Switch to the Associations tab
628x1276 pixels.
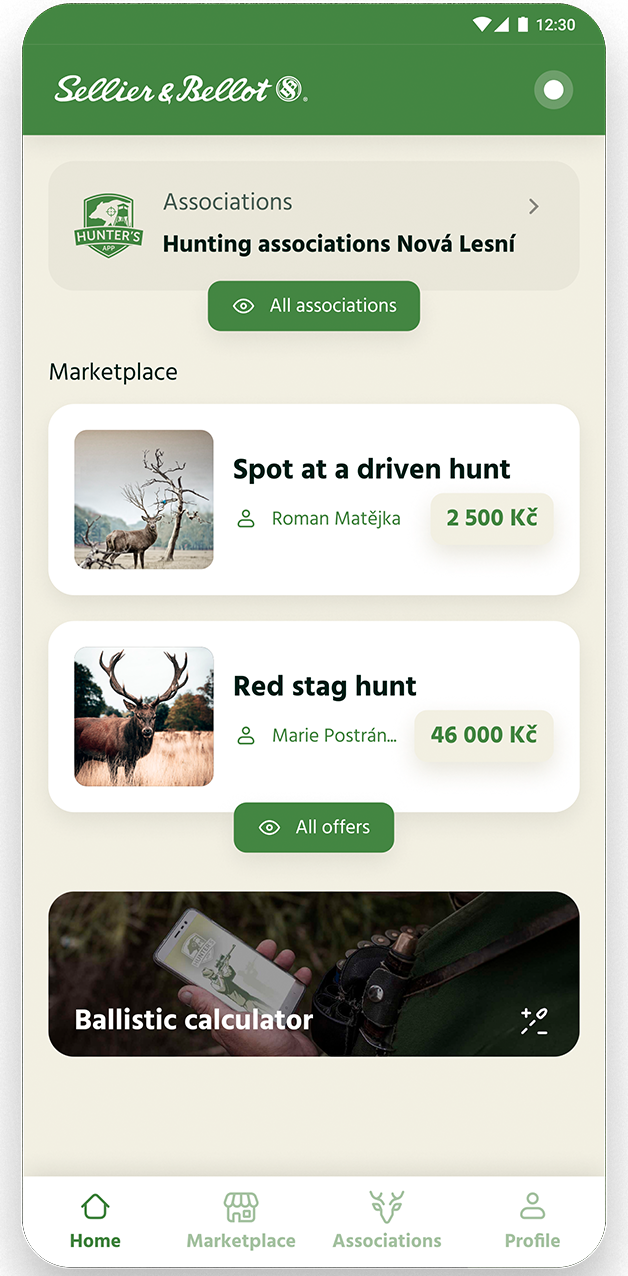coord(387,1221)
